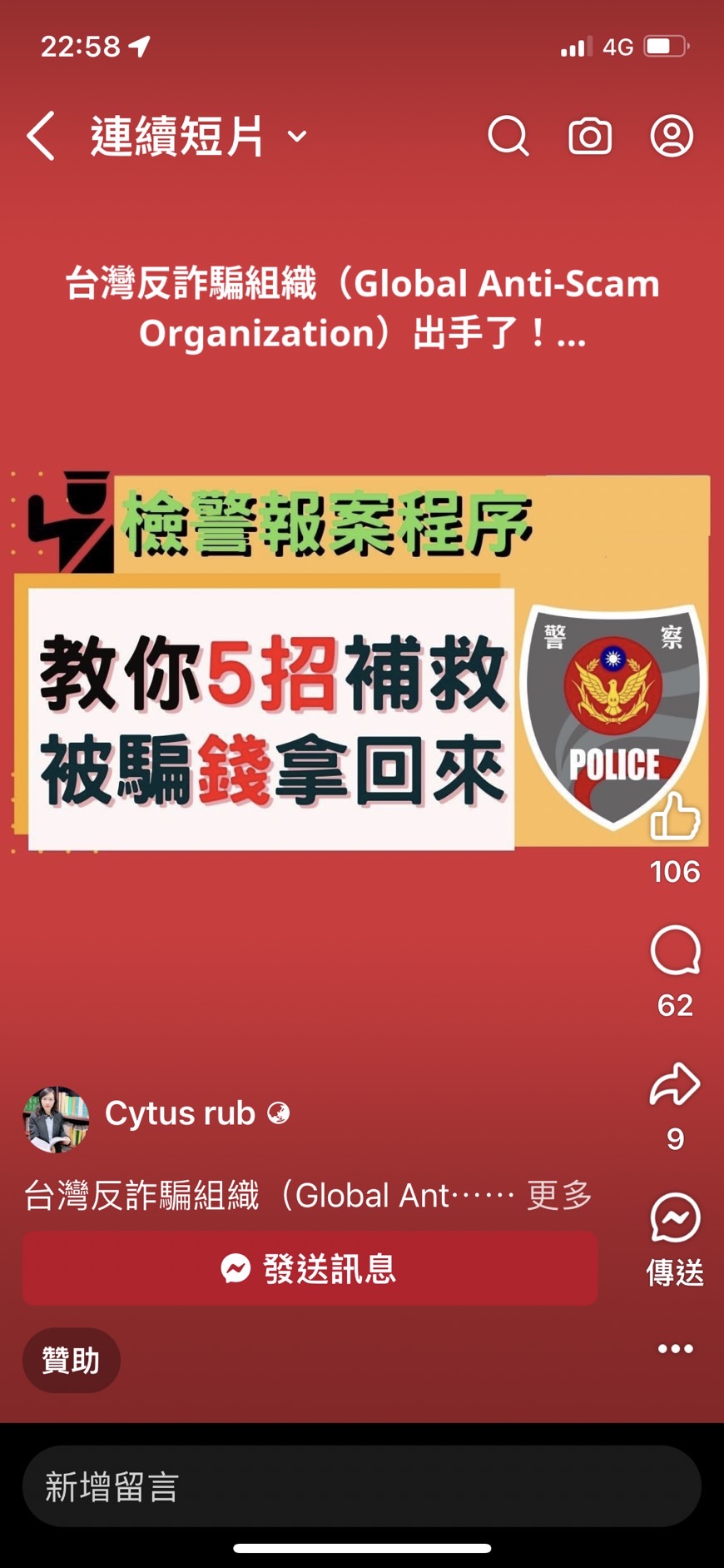Send reel via Messenger 傳送
724x1568 pixels.
pos(675,1219)
